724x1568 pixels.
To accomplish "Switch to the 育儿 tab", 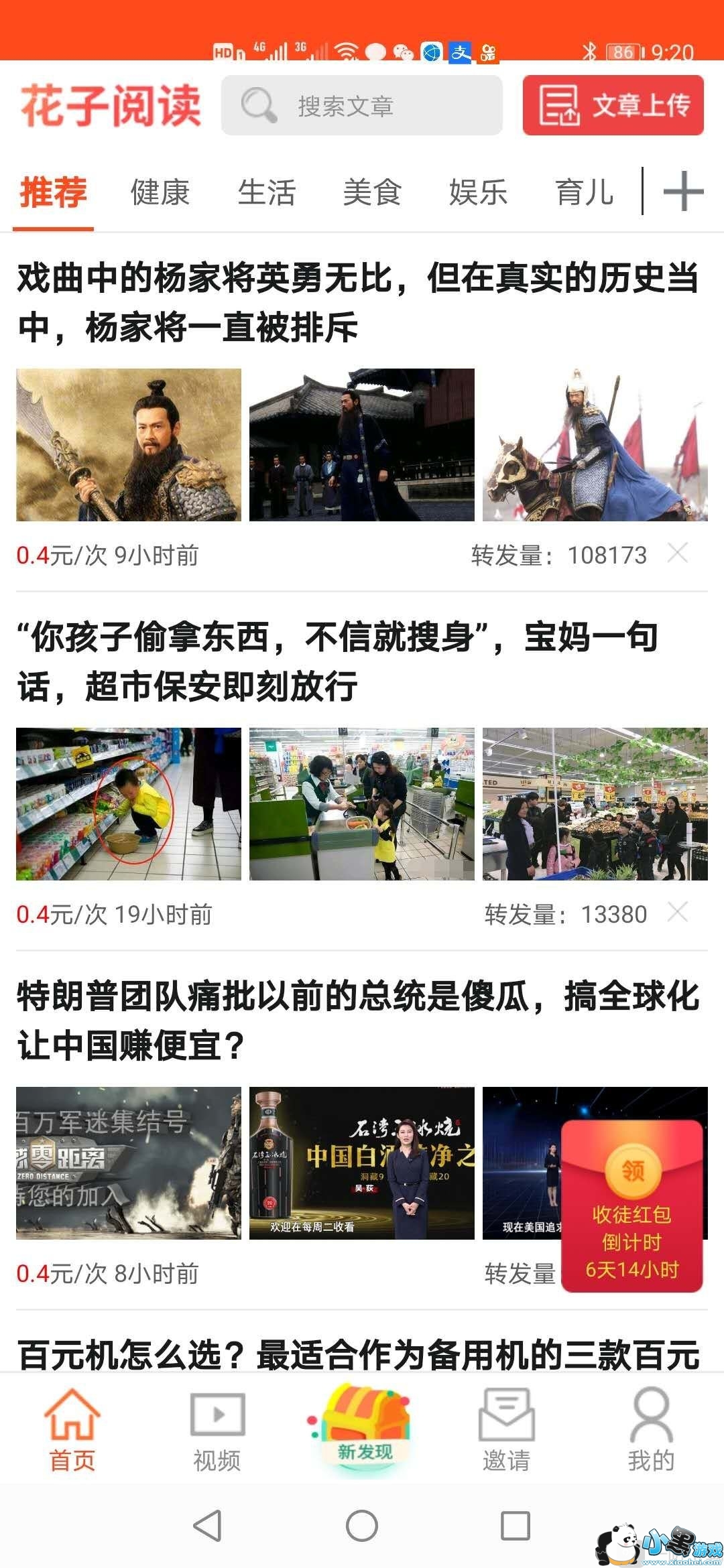I will click(x=584, y=193).
